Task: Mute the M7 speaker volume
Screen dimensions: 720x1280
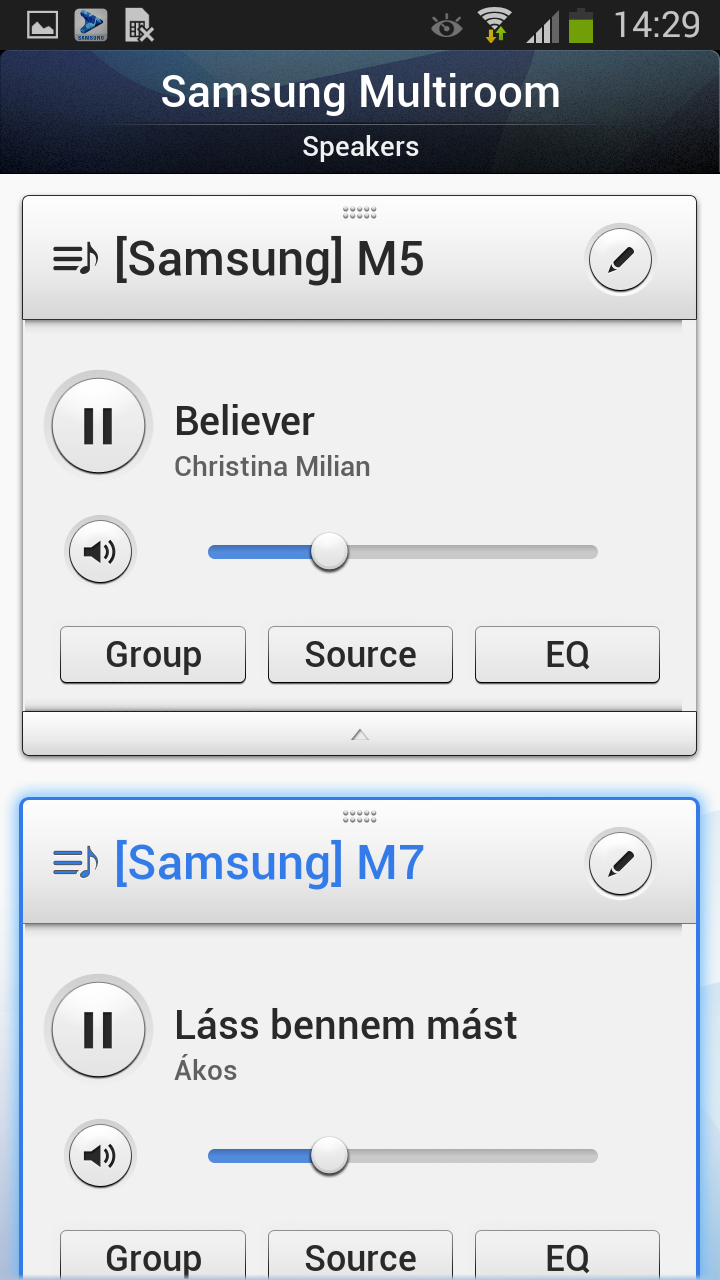Action: point(99,1156)
